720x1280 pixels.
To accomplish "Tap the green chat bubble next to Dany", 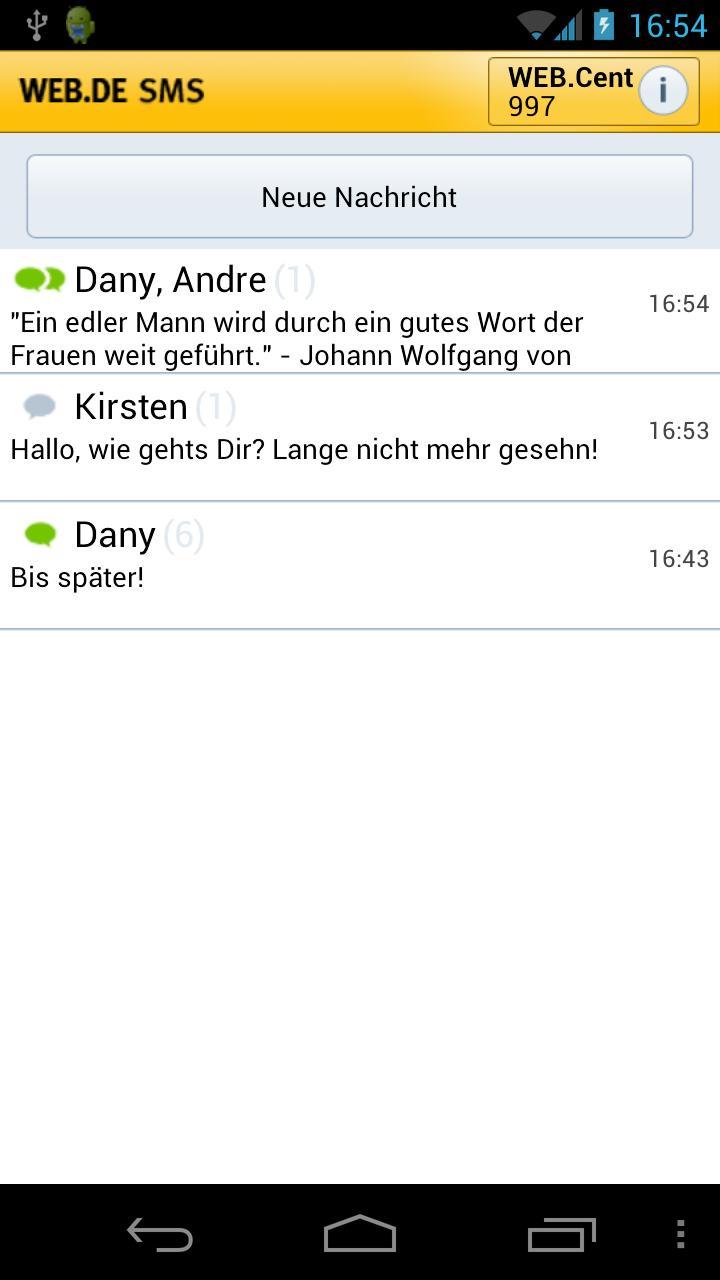I will click(39, 534).
